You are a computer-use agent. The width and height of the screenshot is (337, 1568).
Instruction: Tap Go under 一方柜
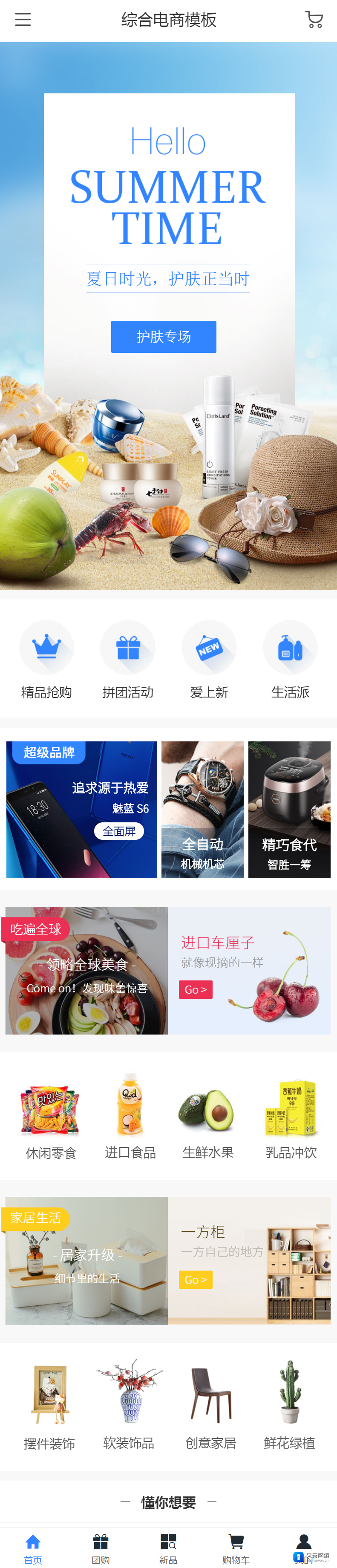[195, 1279]
